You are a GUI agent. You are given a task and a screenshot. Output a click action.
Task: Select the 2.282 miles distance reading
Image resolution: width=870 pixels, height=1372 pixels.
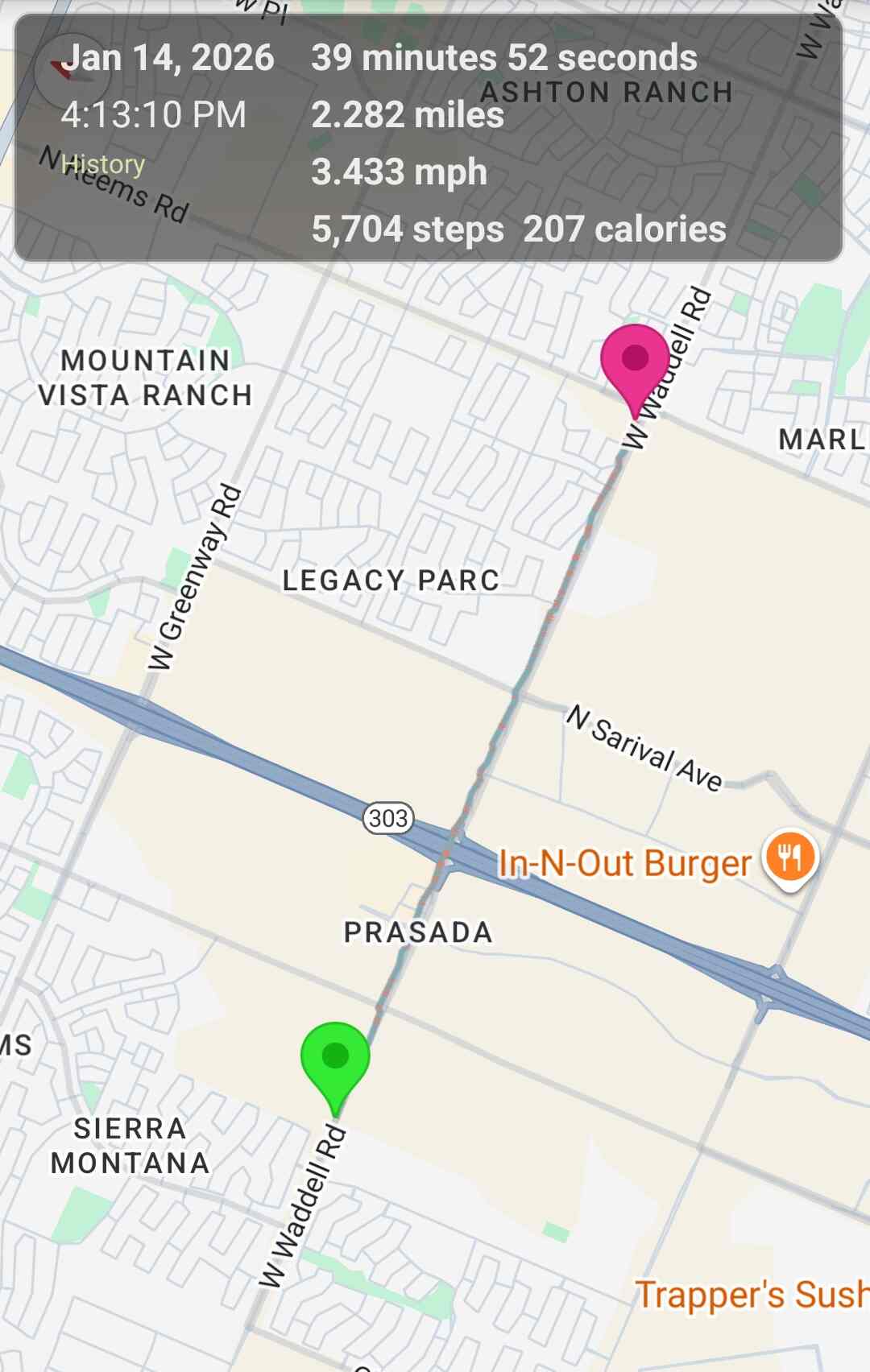tap(407, 116)
